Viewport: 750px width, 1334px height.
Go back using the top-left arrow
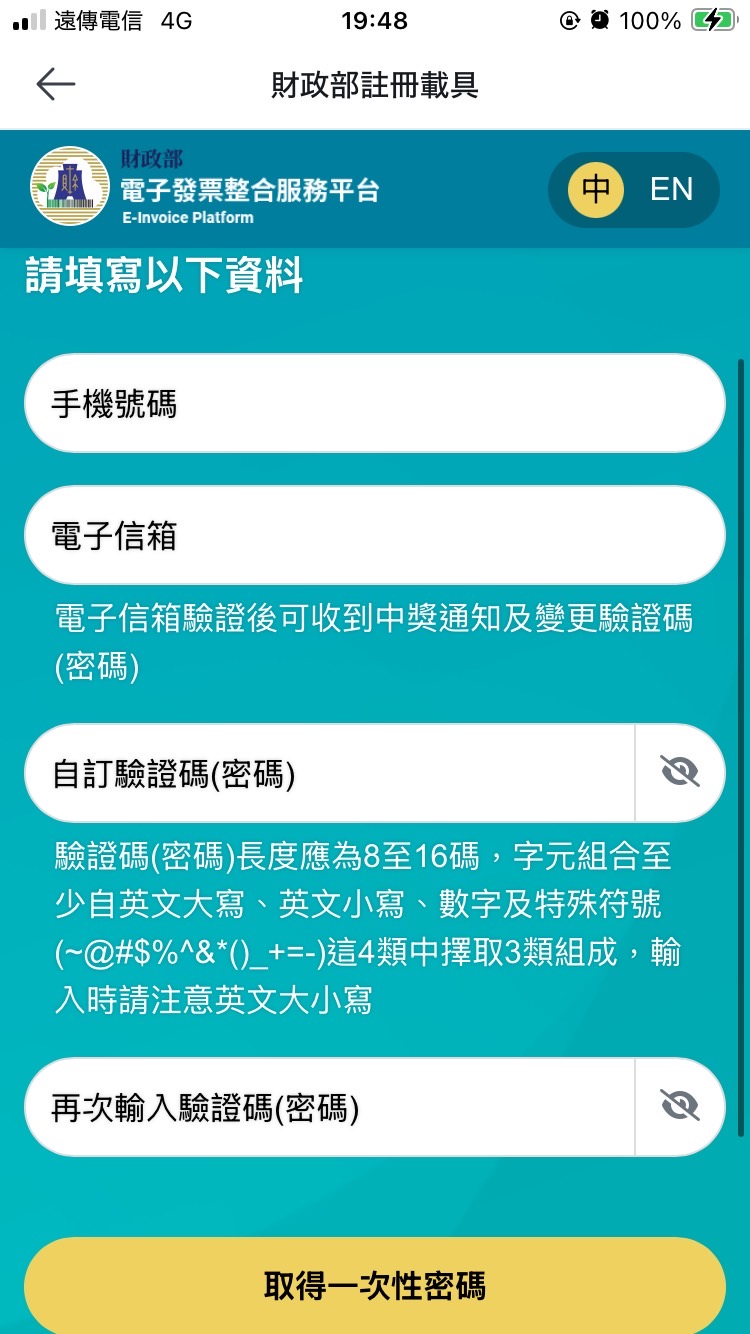56,85
